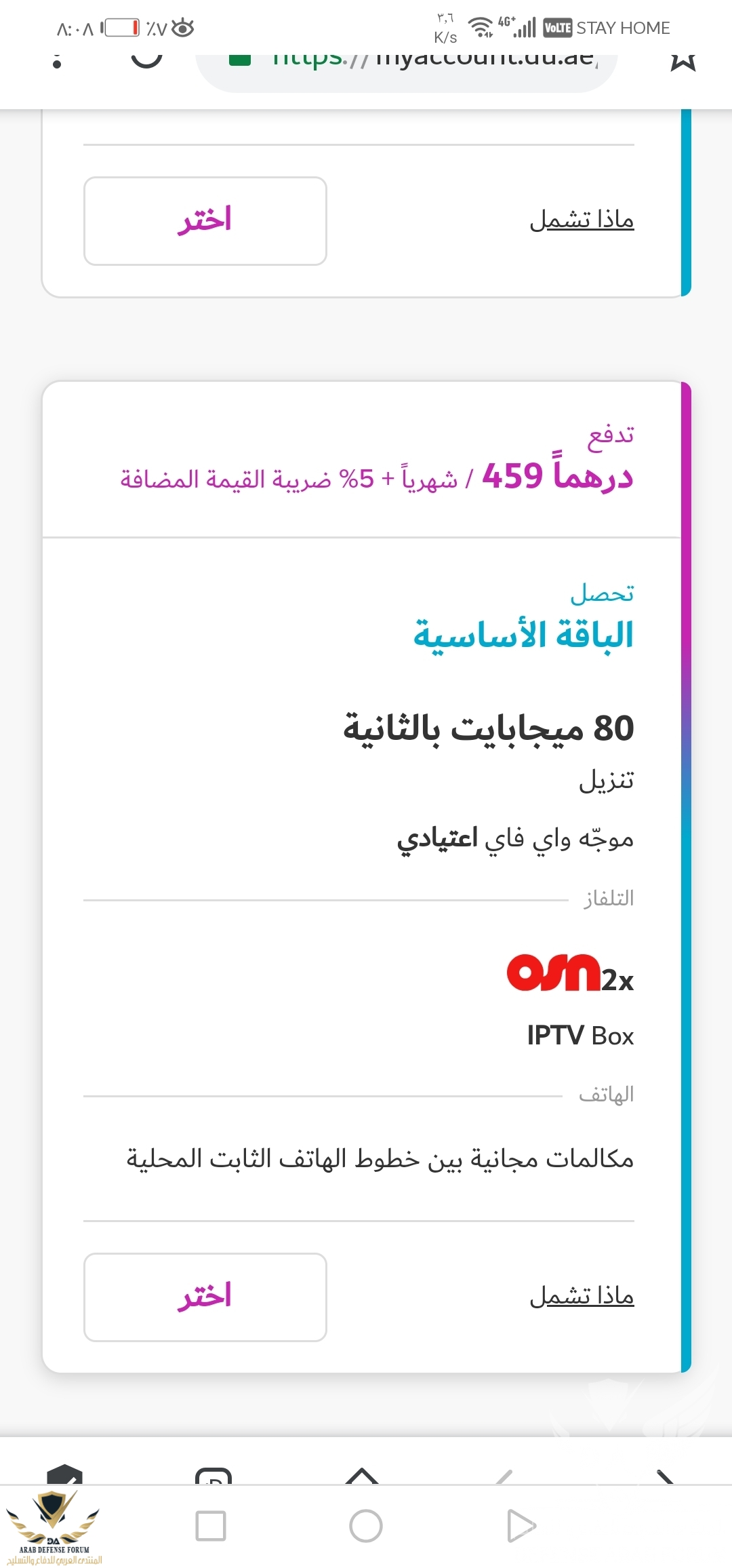The width and height of the screenshot is (732, 1568).
Task: Open recent apps with the square button
Action: click(x=210, y=1526)
